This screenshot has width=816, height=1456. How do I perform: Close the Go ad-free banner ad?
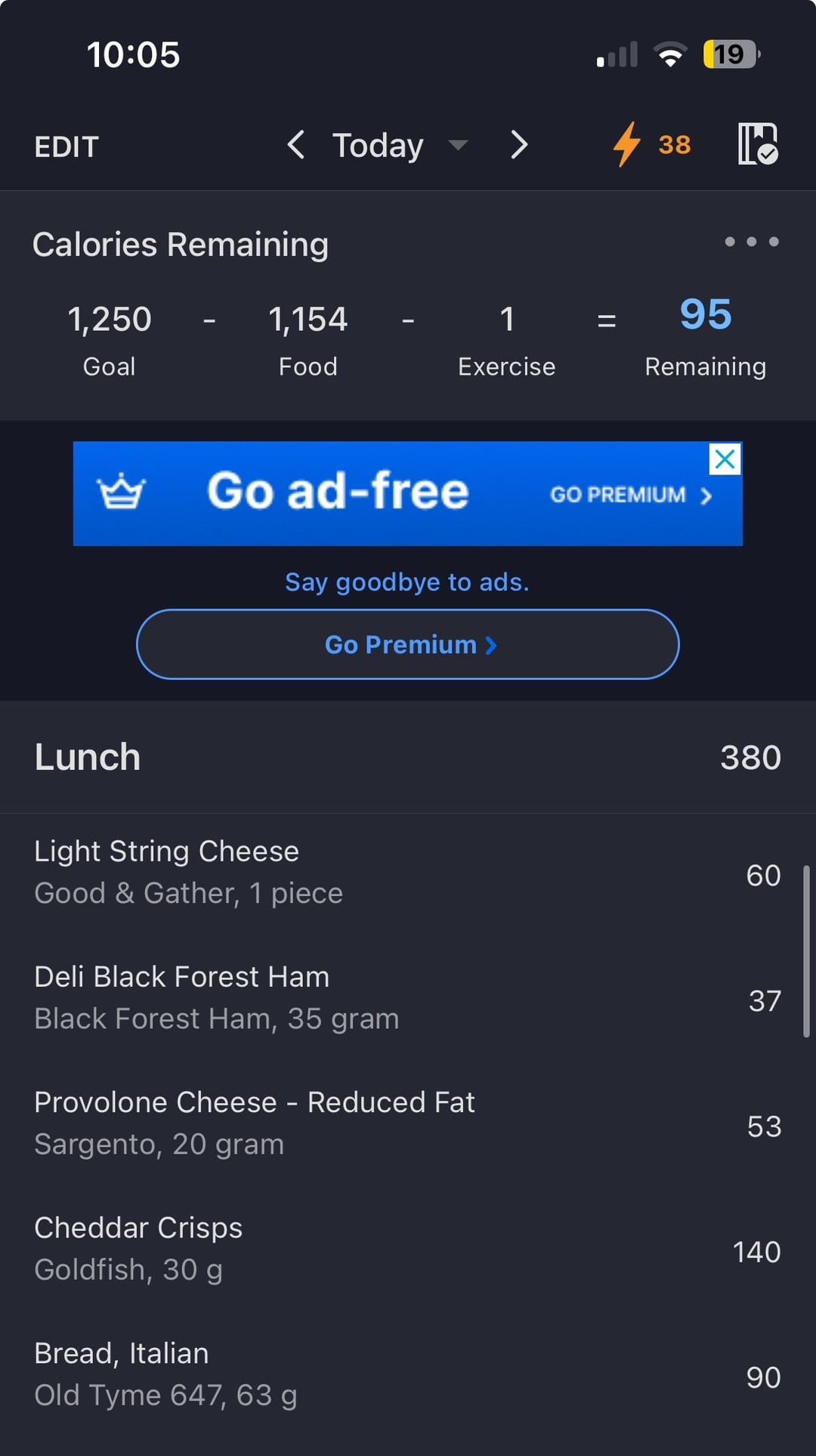point(725,459)
